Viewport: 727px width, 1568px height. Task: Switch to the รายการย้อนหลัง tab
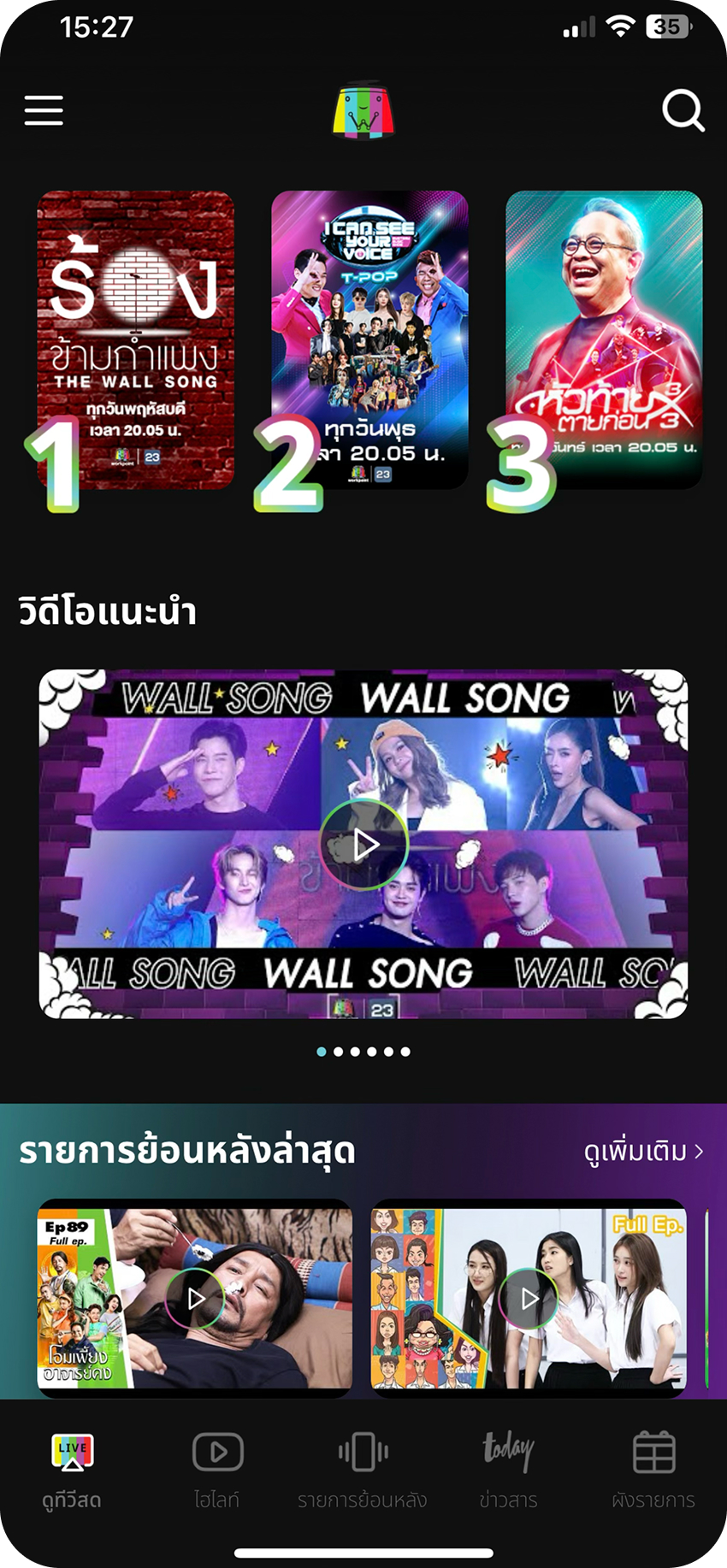pos(363,1471)
